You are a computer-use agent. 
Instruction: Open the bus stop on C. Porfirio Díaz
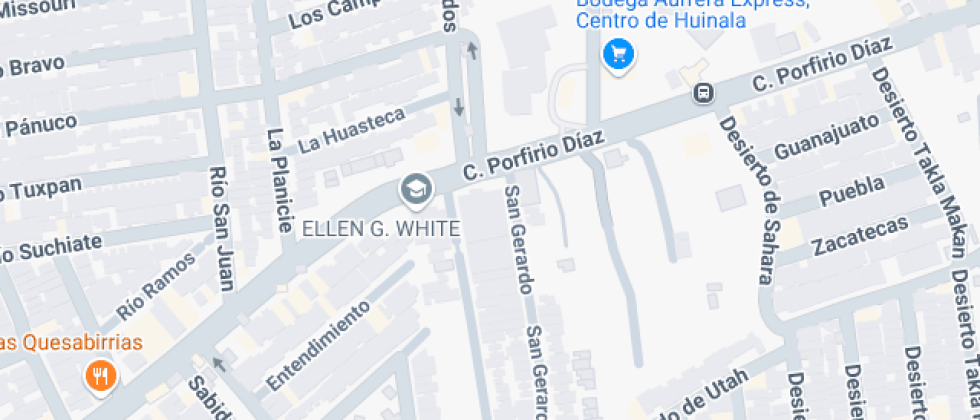[704, 94]
